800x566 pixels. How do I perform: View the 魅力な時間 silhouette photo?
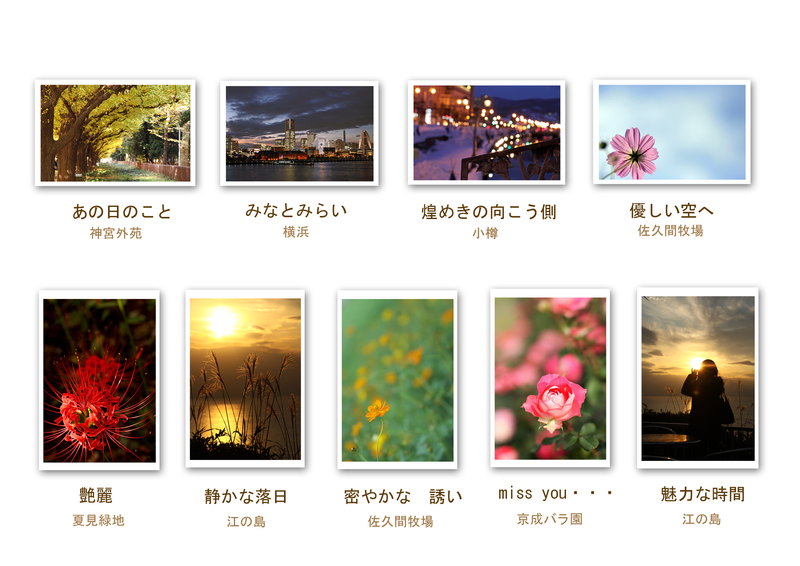coord(697,378)
